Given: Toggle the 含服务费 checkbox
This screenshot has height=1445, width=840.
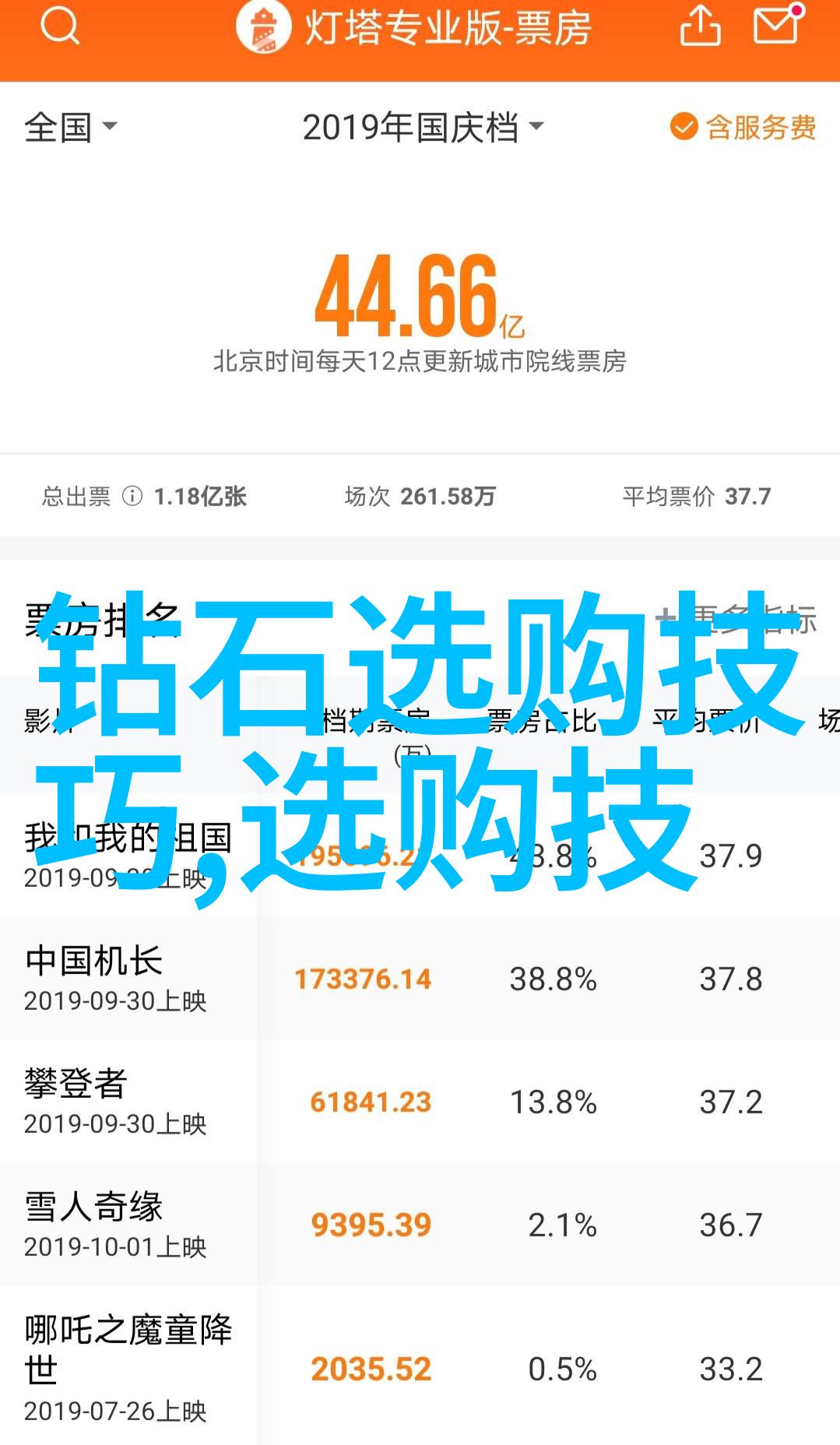Looking at the screenshot, I should coord(743,126).
